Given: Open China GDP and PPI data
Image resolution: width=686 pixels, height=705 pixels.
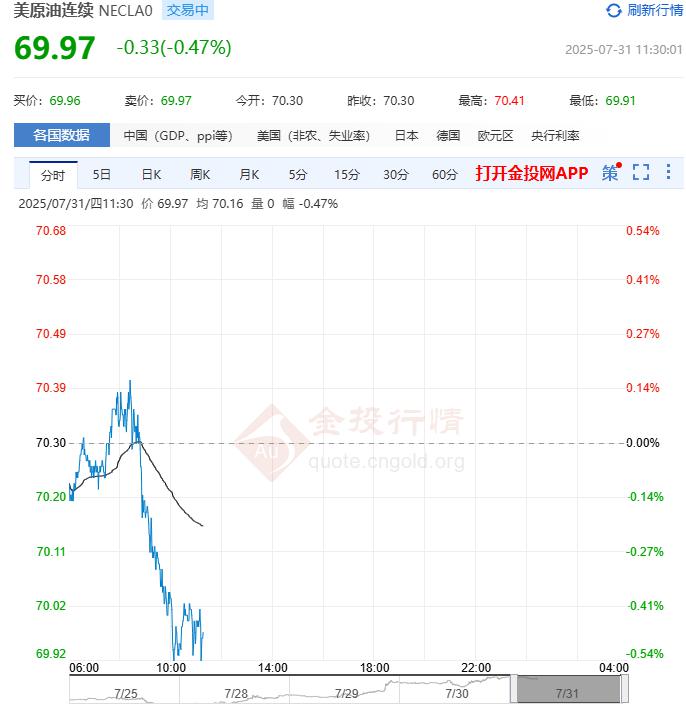Looking at the screenshot, I should (178, 135).
